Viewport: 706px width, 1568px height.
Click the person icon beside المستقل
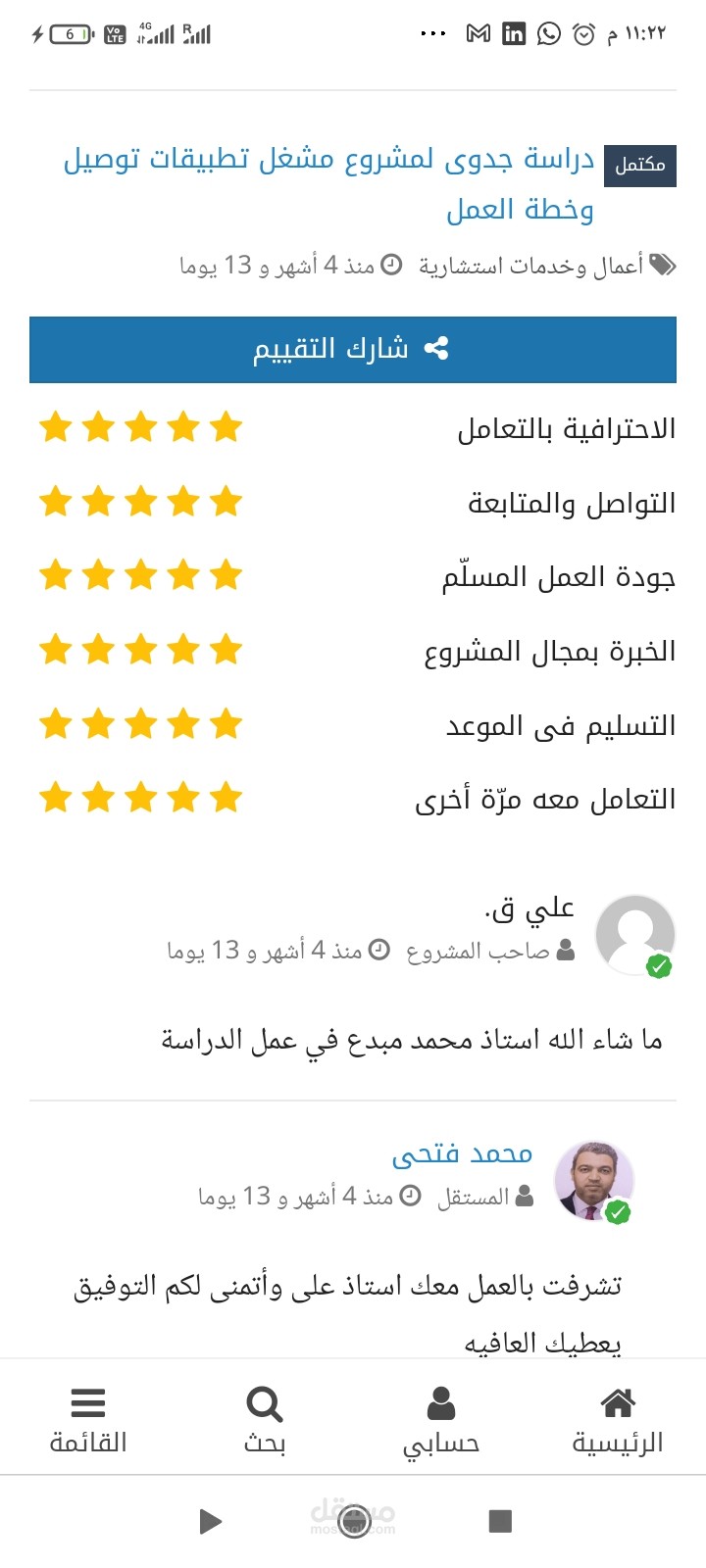click(x=525, y=1196)
